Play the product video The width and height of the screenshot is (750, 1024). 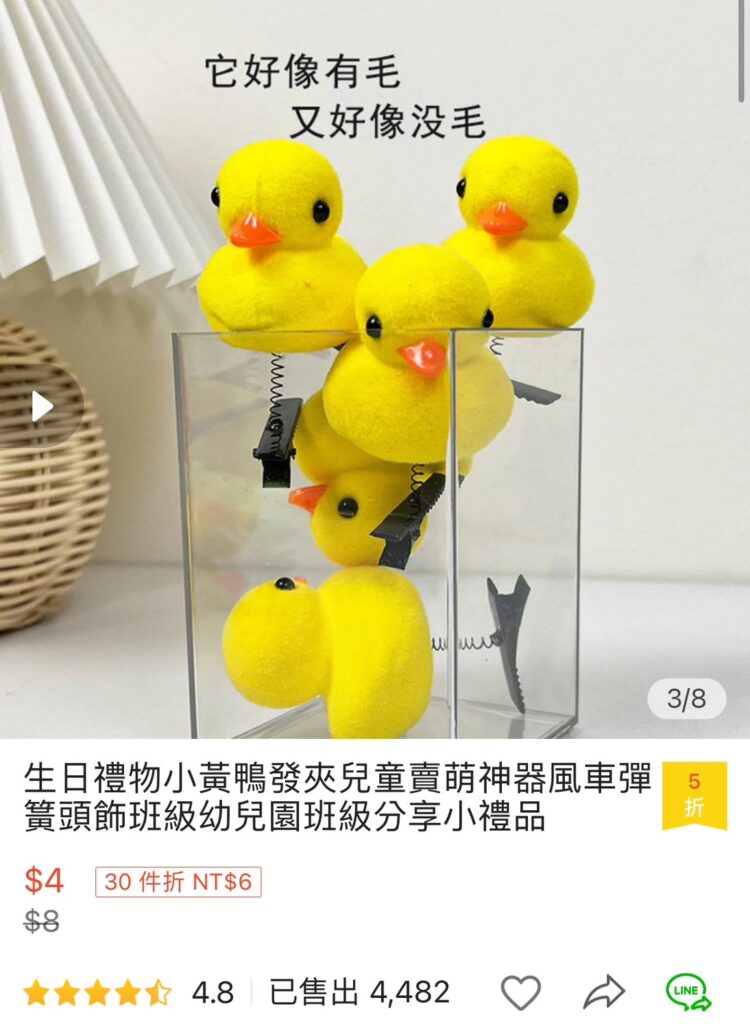pos(41,405)
